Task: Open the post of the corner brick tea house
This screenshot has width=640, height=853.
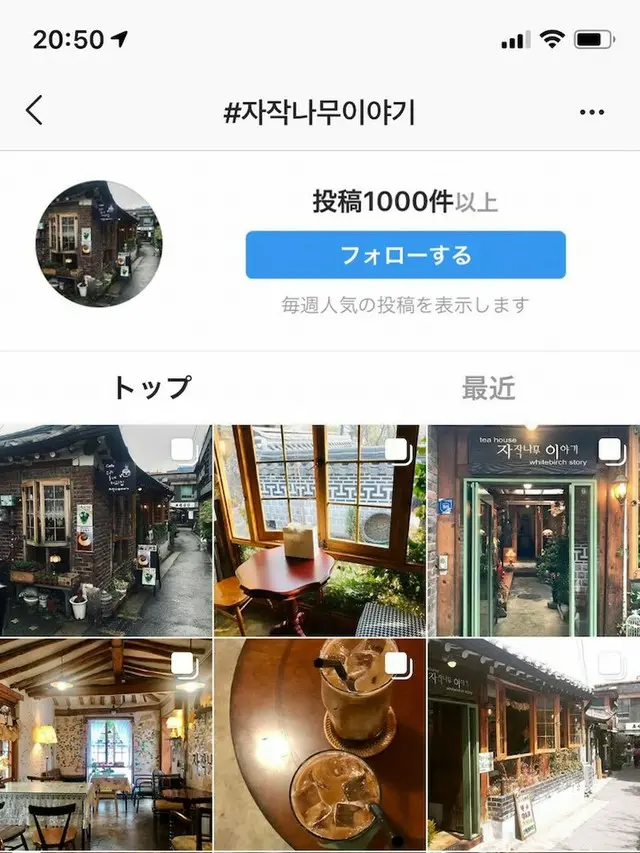Action: coord(105,530)
